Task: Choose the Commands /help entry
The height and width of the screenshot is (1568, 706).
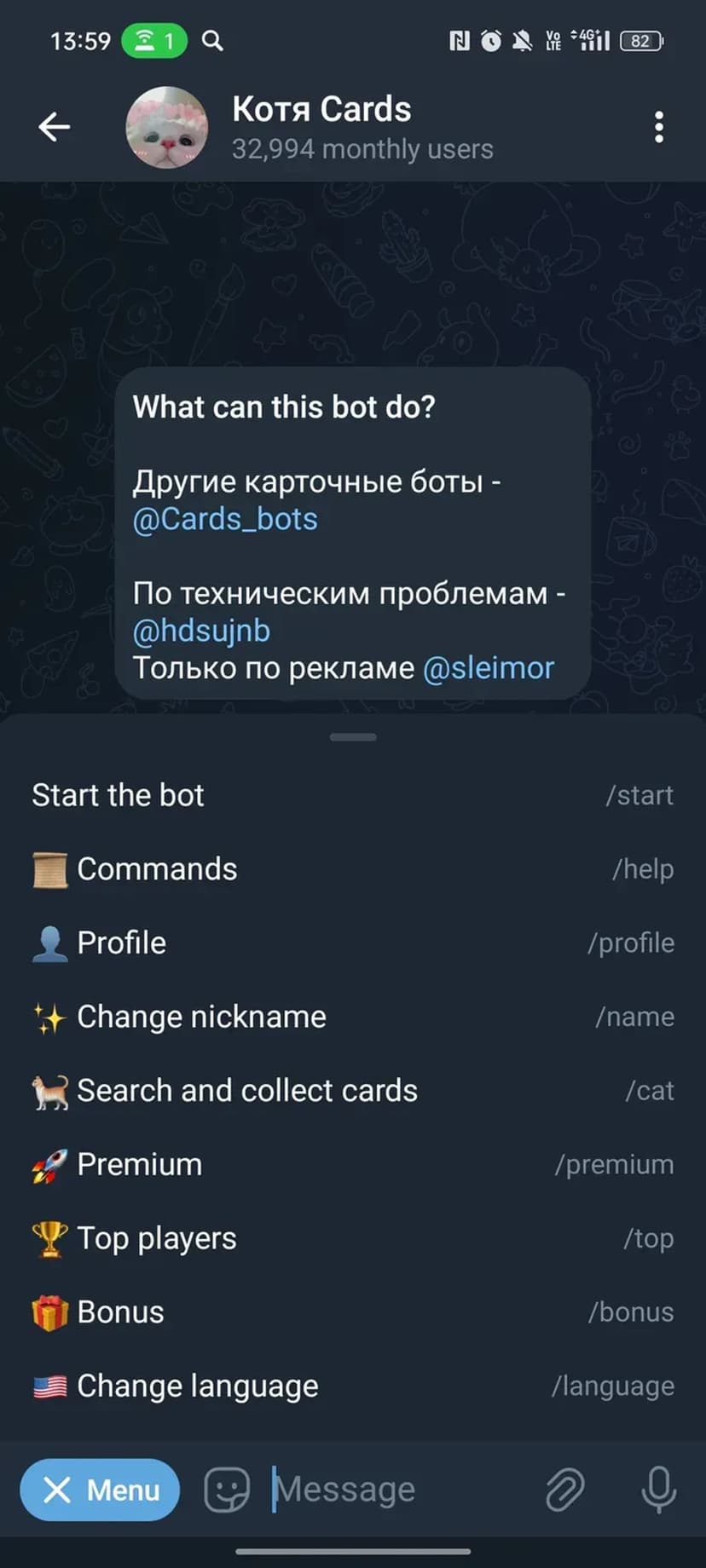Action: pyautogui.click(x=352, y=869)
